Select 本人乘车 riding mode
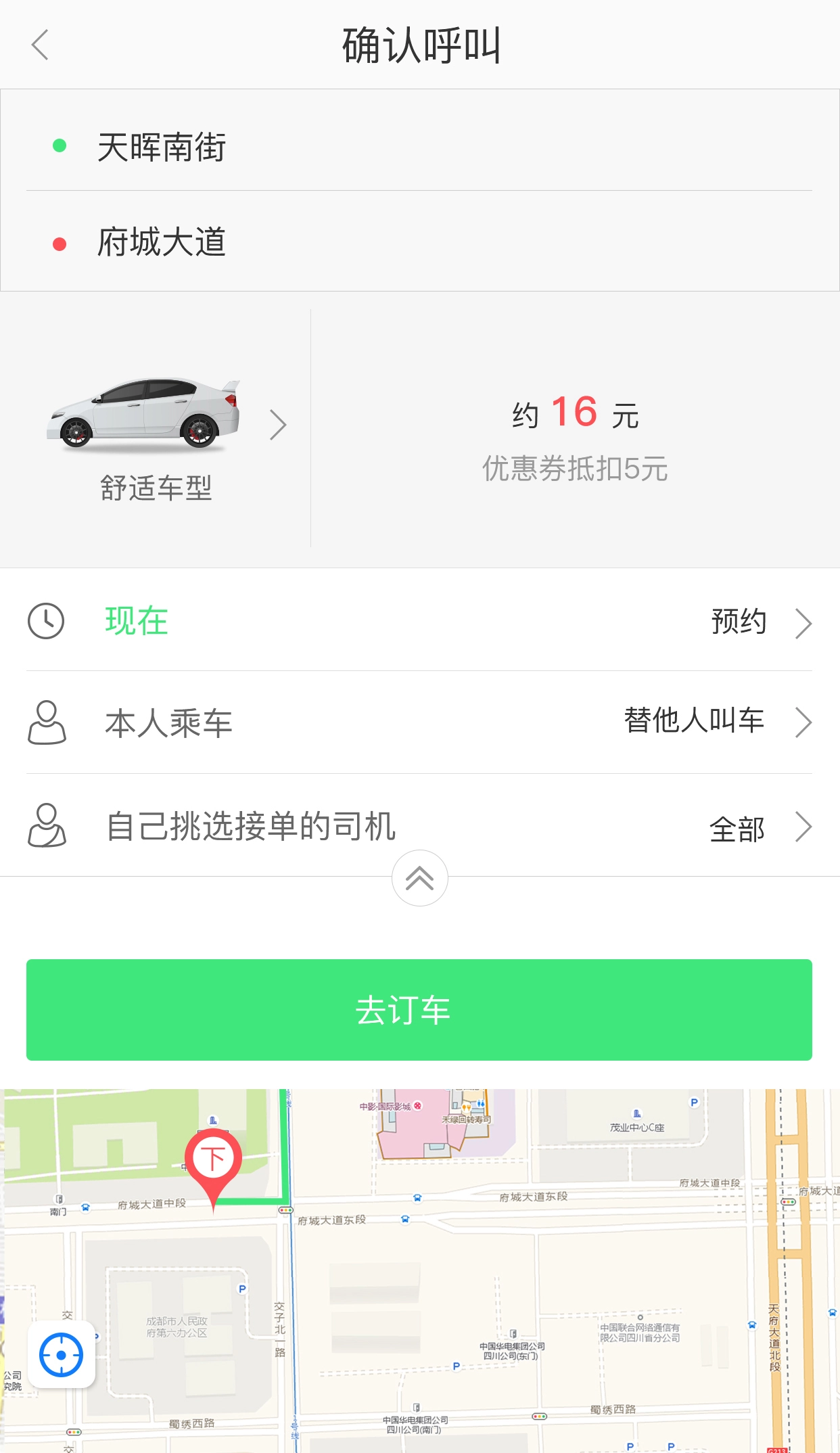This screenshot has width=840, height=1453. 168,722
